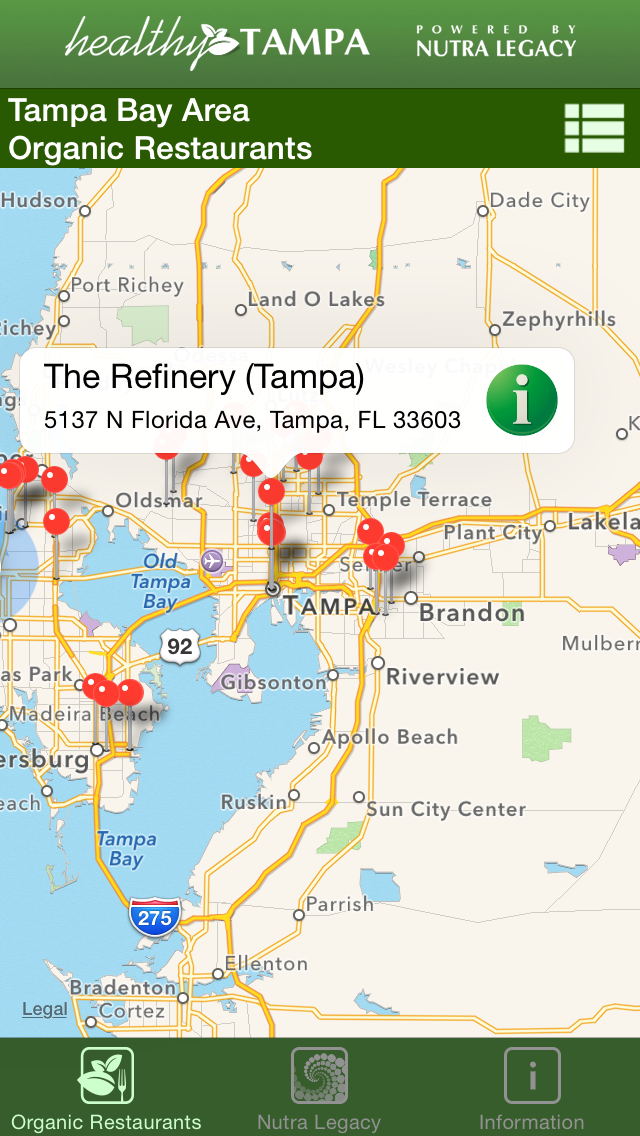Switch to the Nutra Legacy tab
Viewport: 640px width, 1136px height.
coord(319,1088)
